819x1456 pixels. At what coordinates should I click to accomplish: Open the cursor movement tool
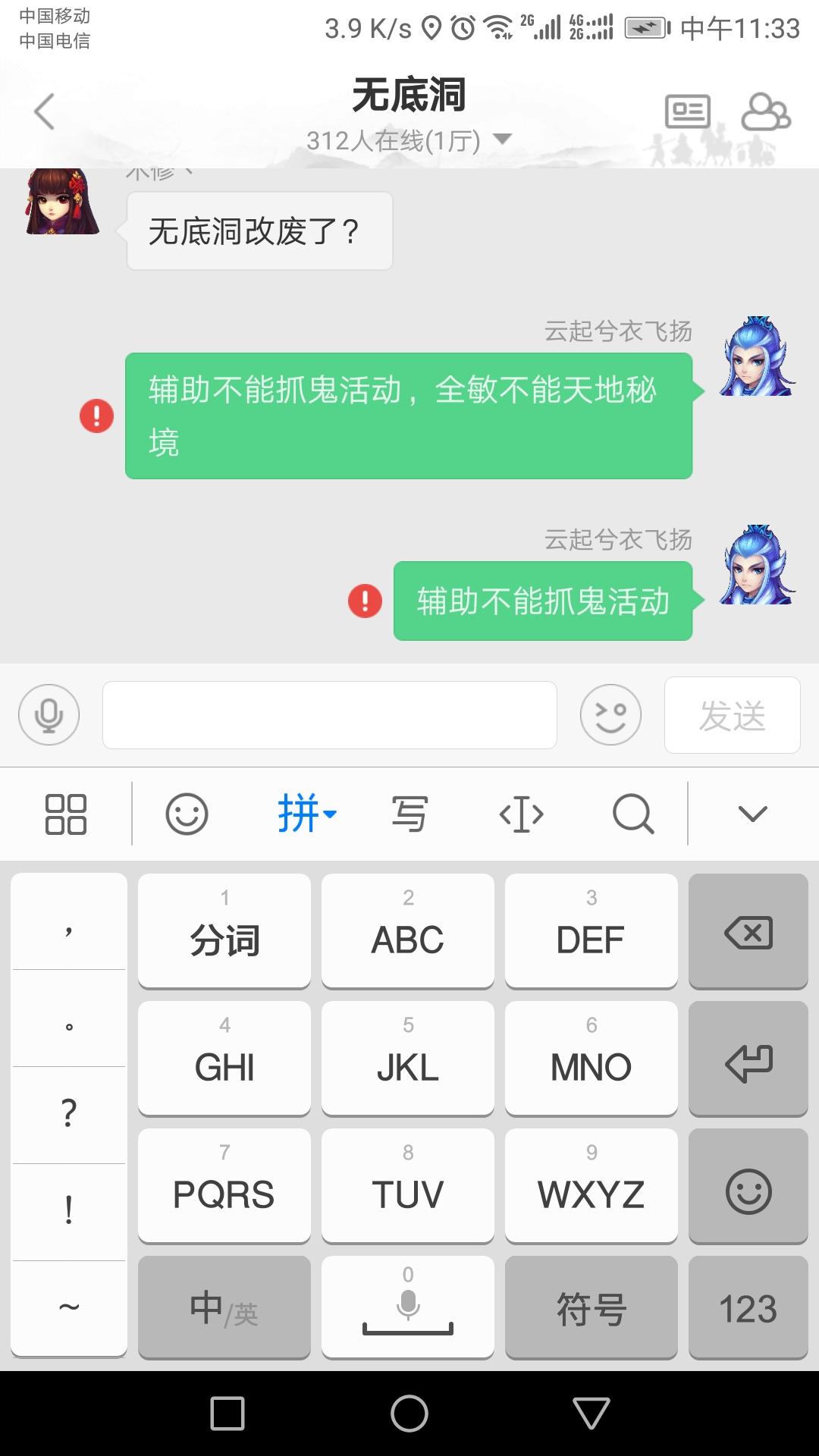pyautogui.click(x=521, y=814)
